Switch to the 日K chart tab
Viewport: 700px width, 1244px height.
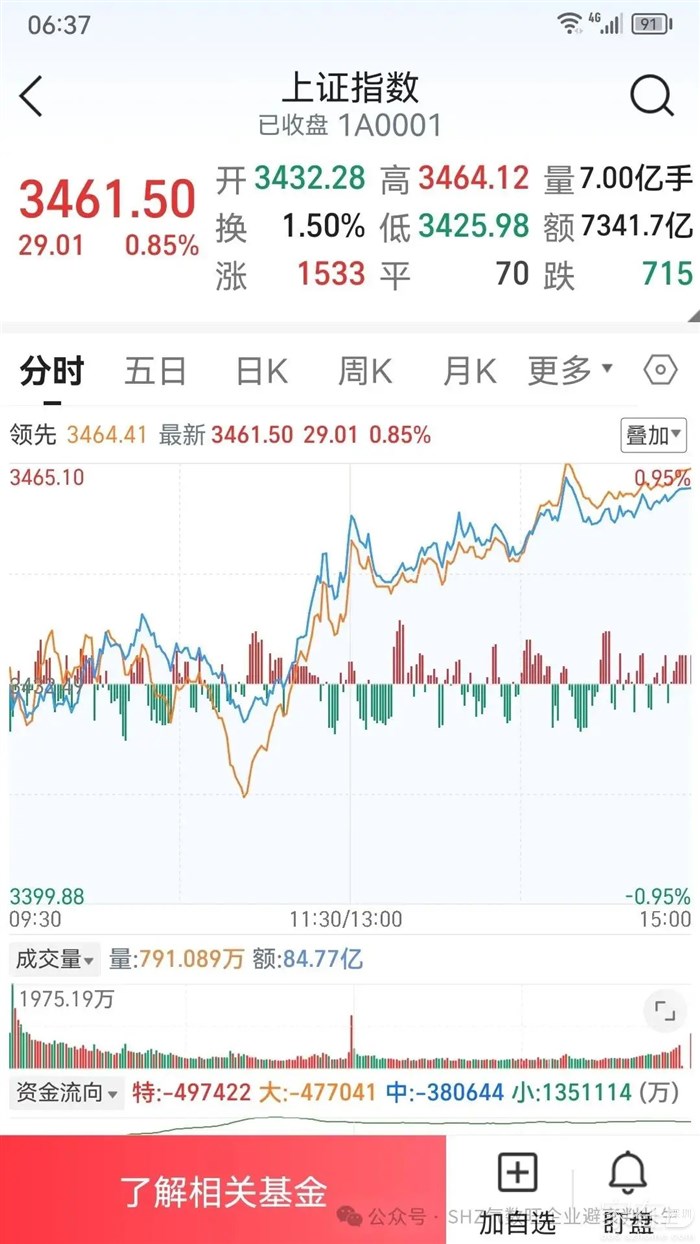click(x=261, y=371)
